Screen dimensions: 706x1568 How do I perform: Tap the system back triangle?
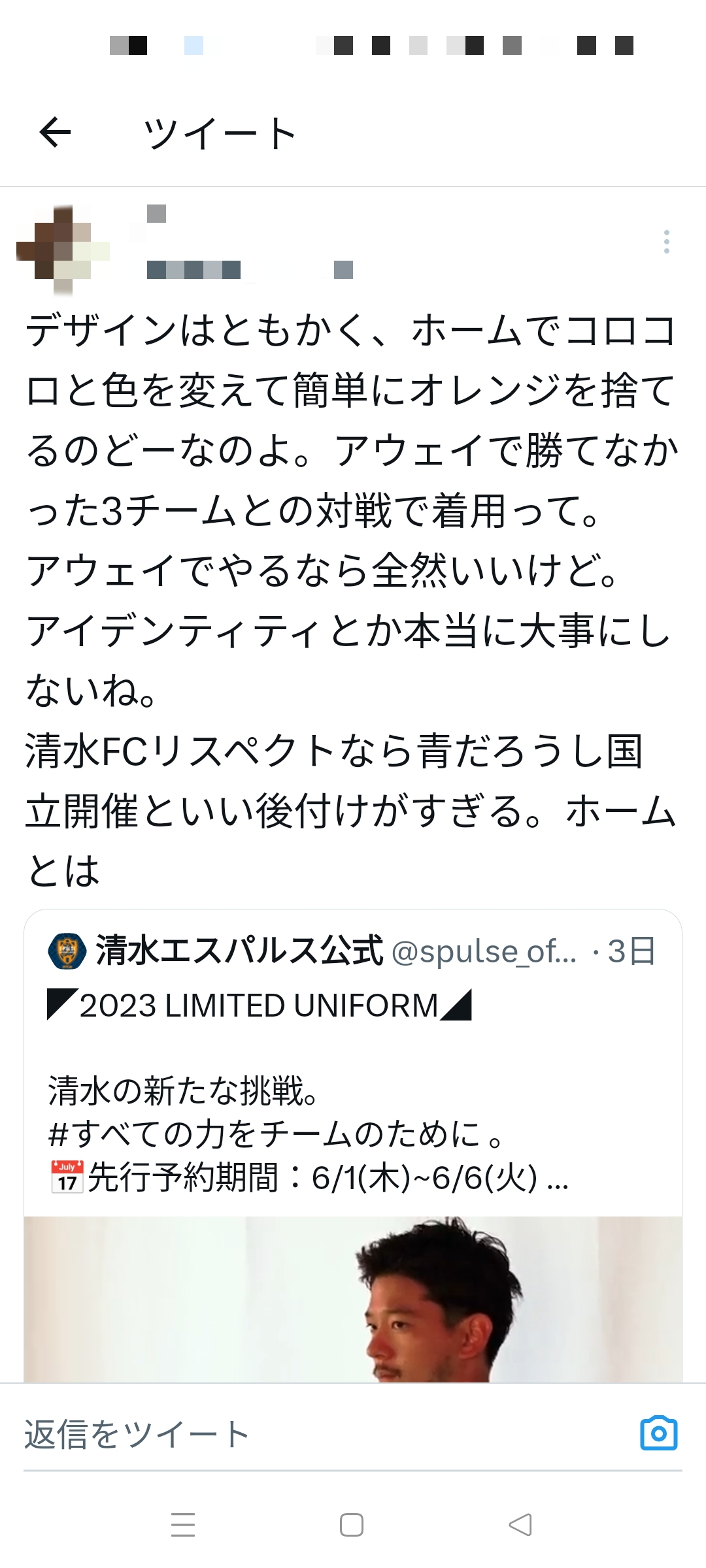click(520, 1525)
